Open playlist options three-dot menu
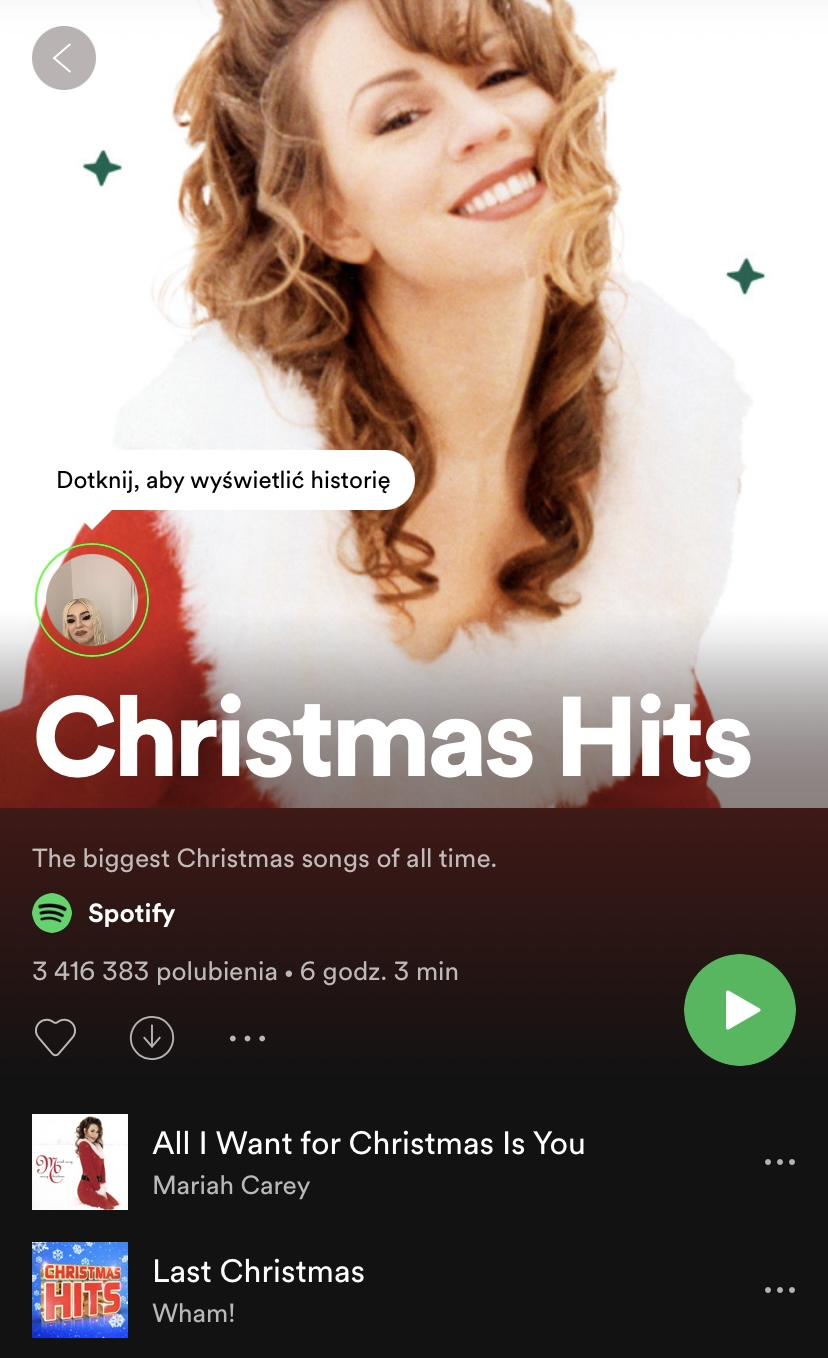 click(x=247, y=1038)
